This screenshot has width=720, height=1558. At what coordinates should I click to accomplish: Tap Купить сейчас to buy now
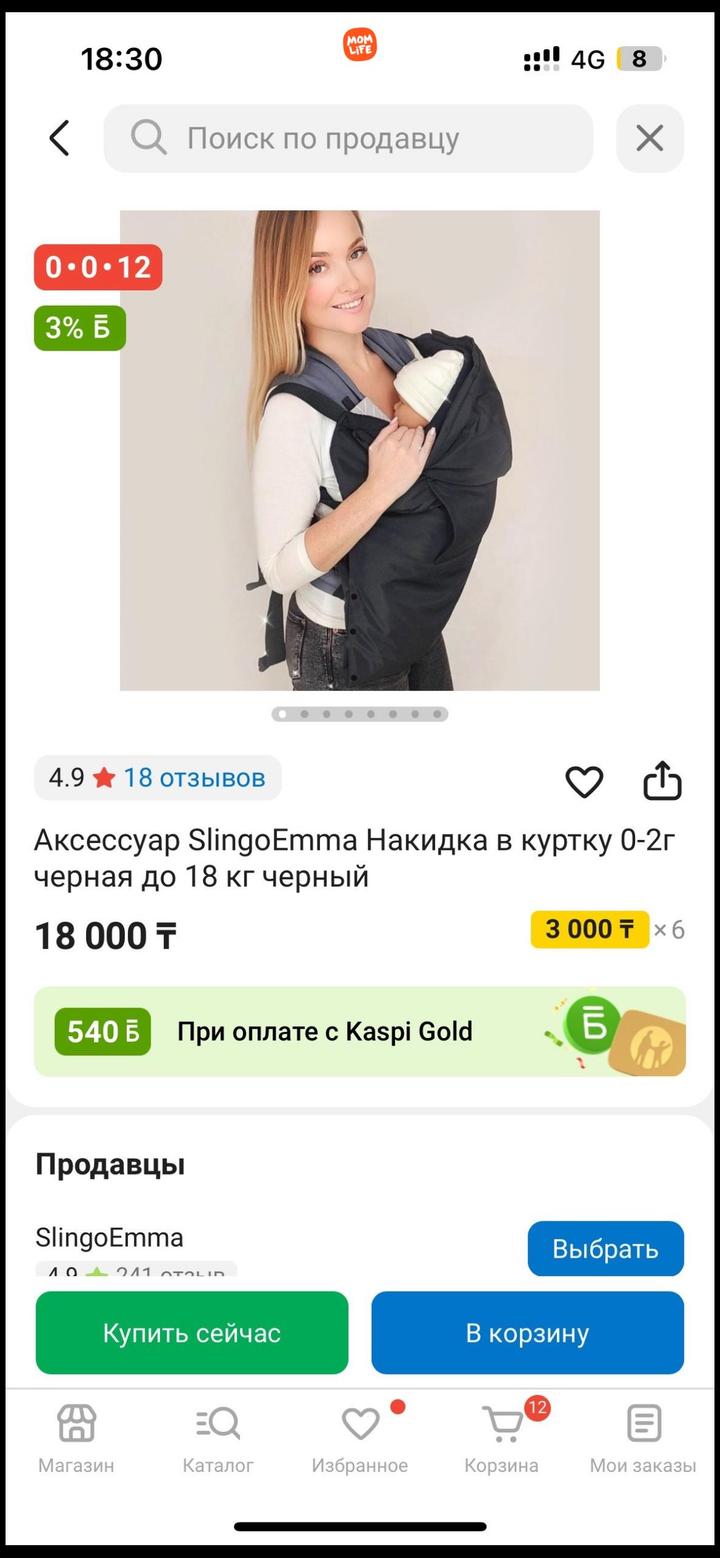(192, 1332)
